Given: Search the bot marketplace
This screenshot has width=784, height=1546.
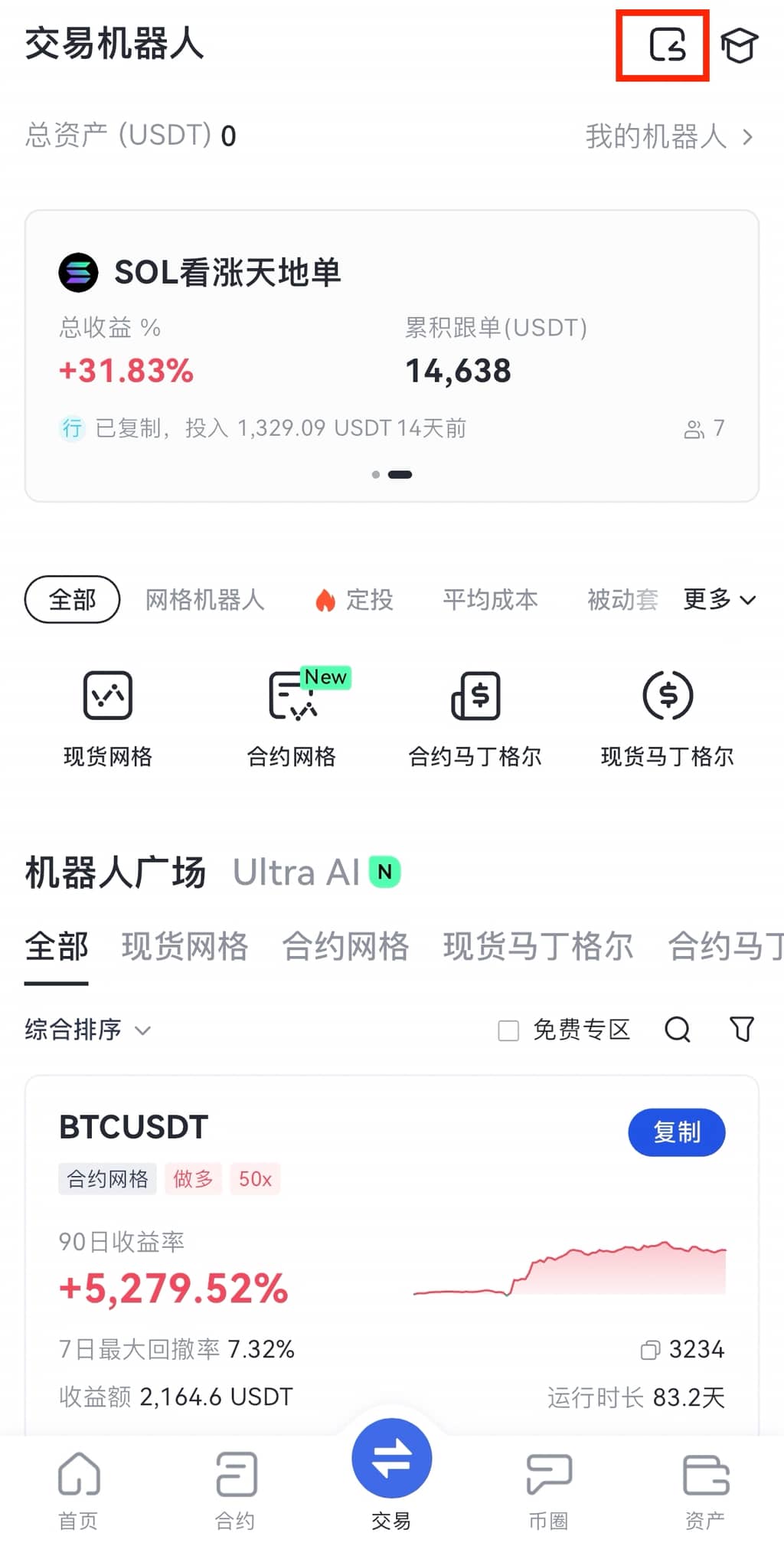Looking at the screenshot, I should (677, 1030).
